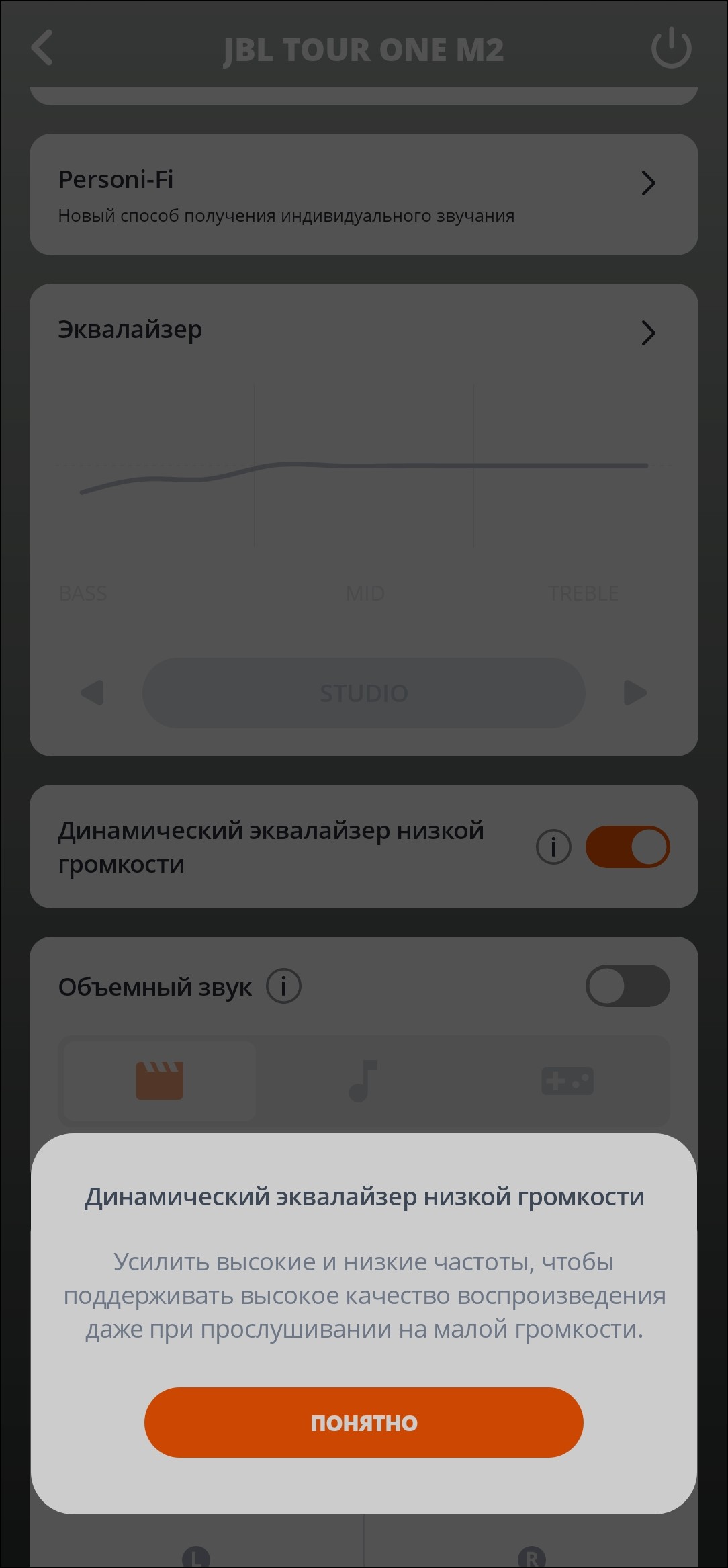
Task: Disable Динамический эквалайзер низкой громкости toggle
Action: (x=627, y=846)
